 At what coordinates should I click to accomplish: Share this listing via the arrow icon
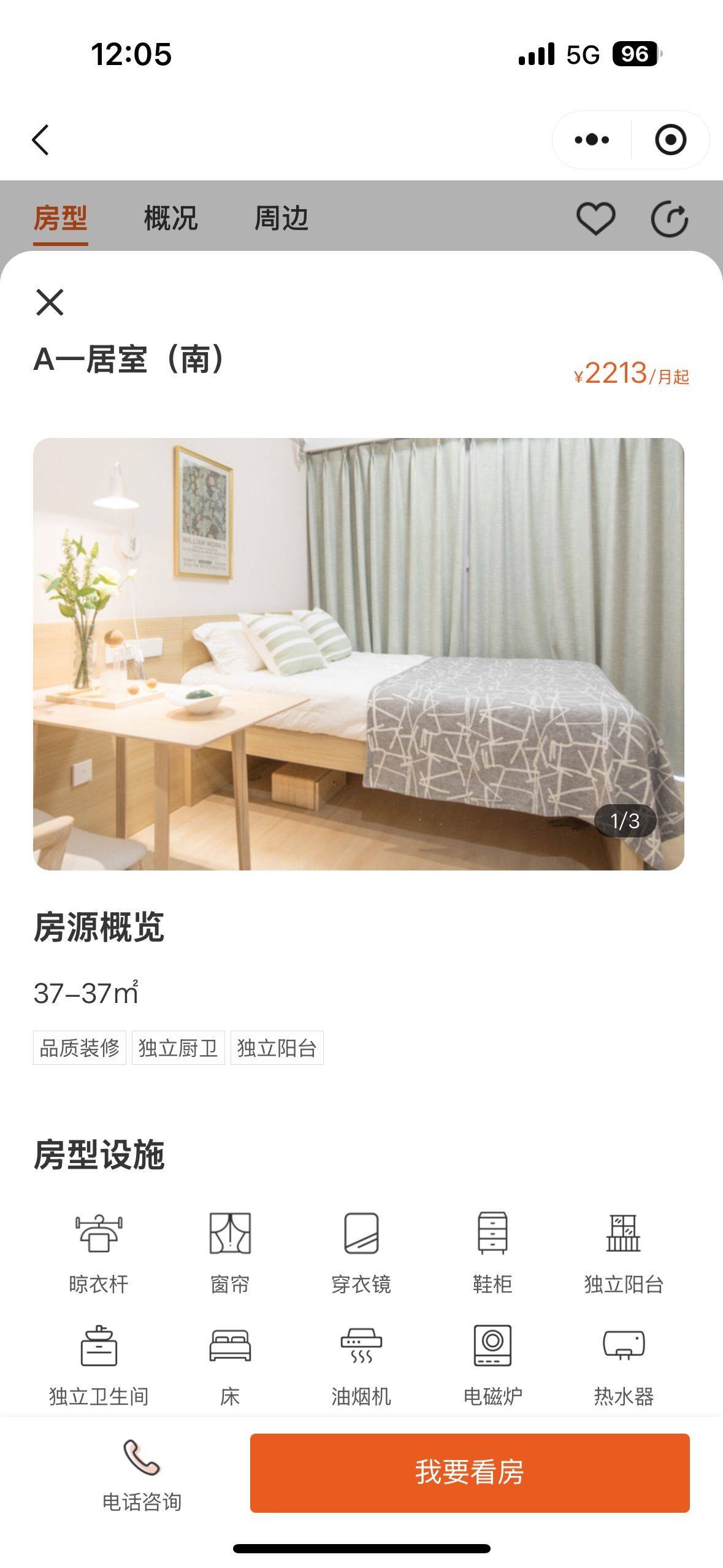(x=669, y=219)
